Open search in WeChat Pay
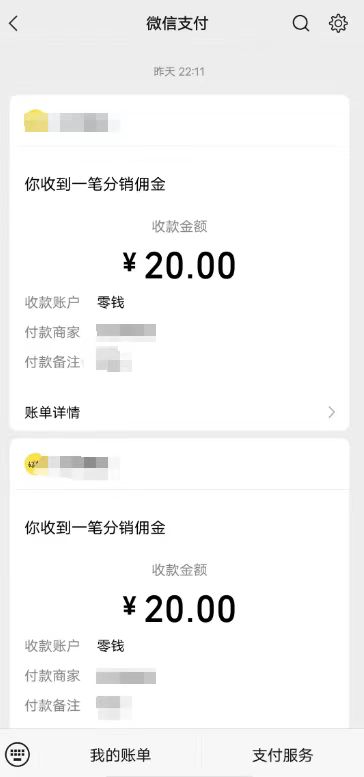 (x=301, y=23)
